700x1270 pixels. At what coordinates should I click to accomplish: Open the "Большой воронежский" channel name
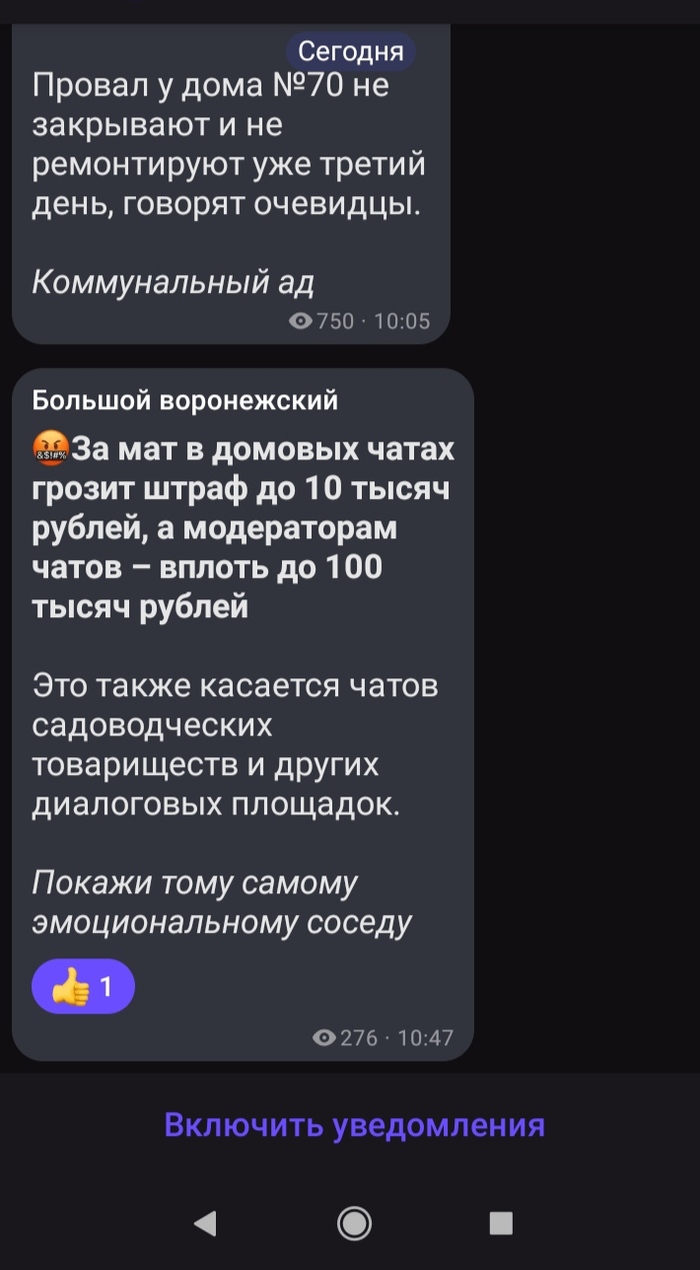(185, 401)
